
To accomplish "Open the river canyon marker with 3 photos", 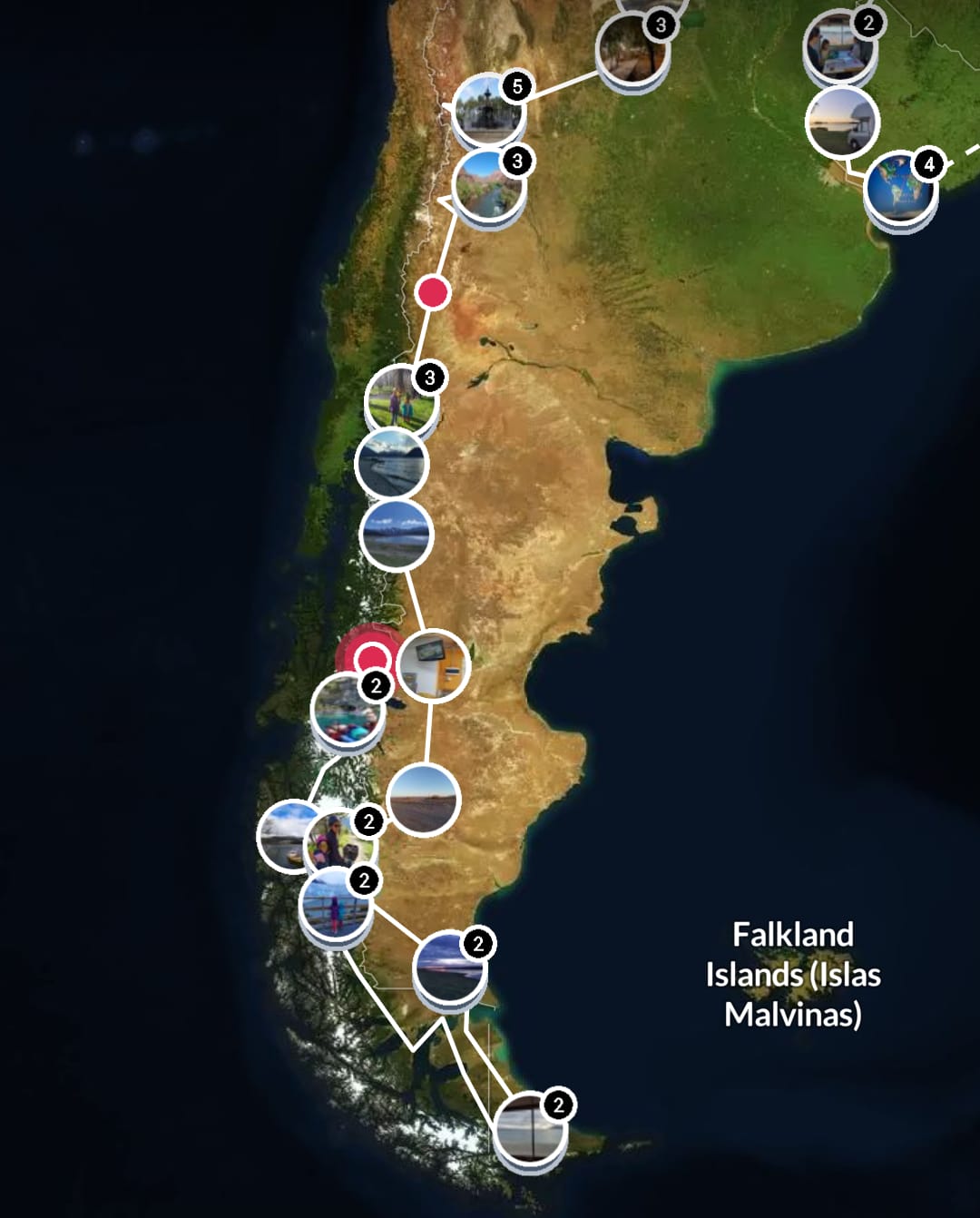I will click(488, 187).
